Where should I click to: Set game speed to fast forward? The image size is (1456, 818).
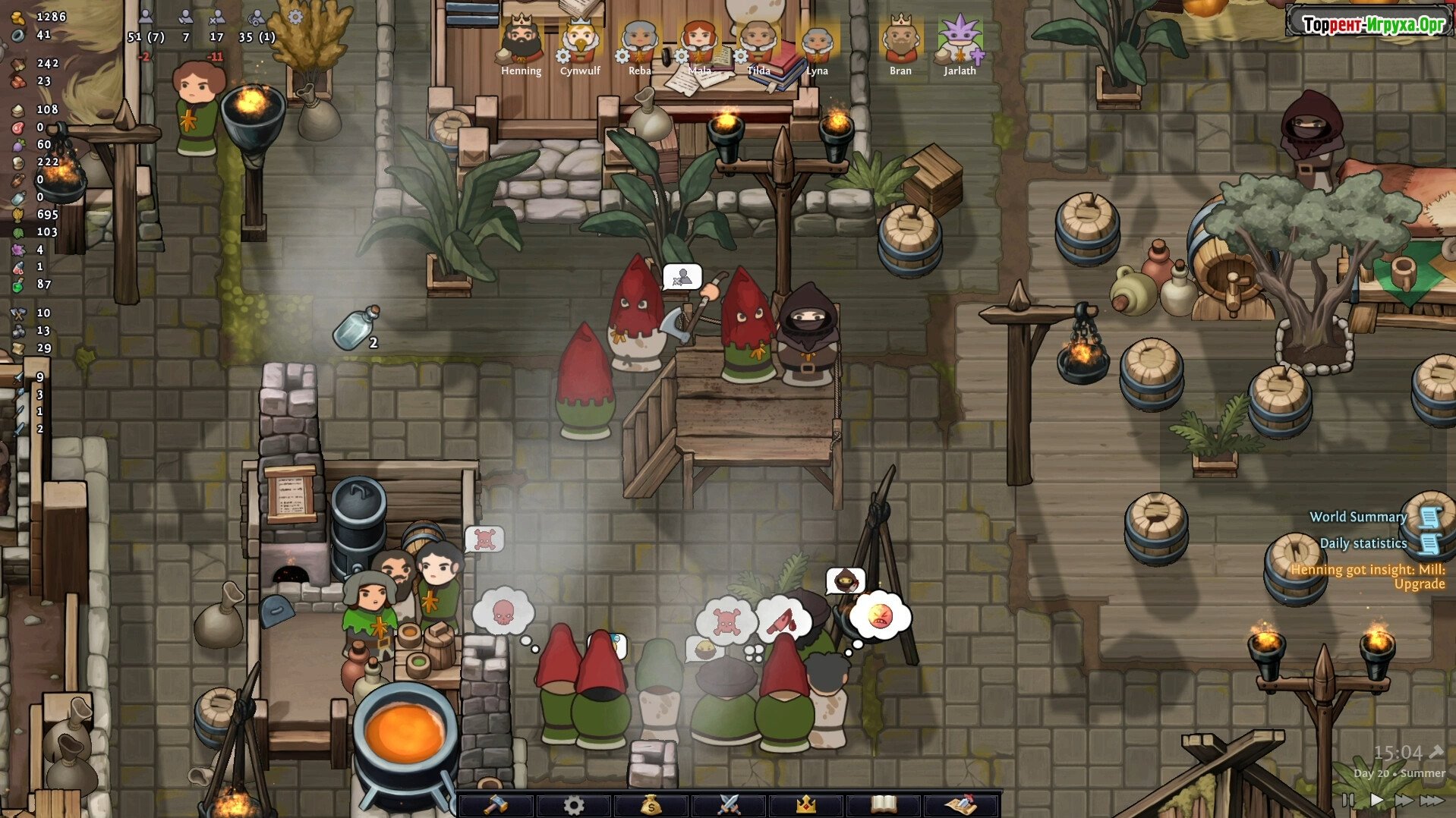click(x=1404, y=800)
